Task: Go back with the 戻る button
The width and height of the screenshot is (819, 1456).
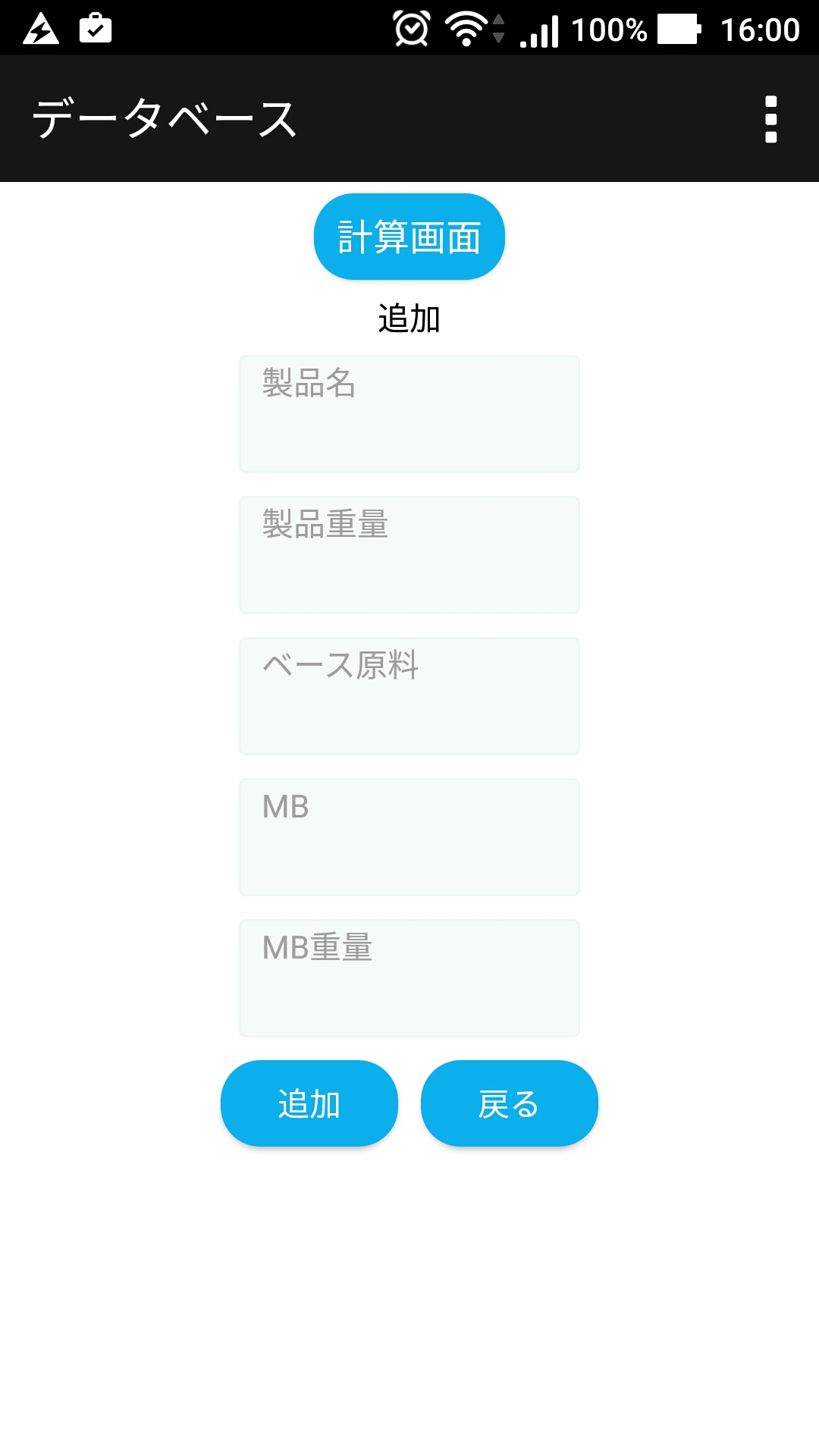Action: coord(510,1103)
